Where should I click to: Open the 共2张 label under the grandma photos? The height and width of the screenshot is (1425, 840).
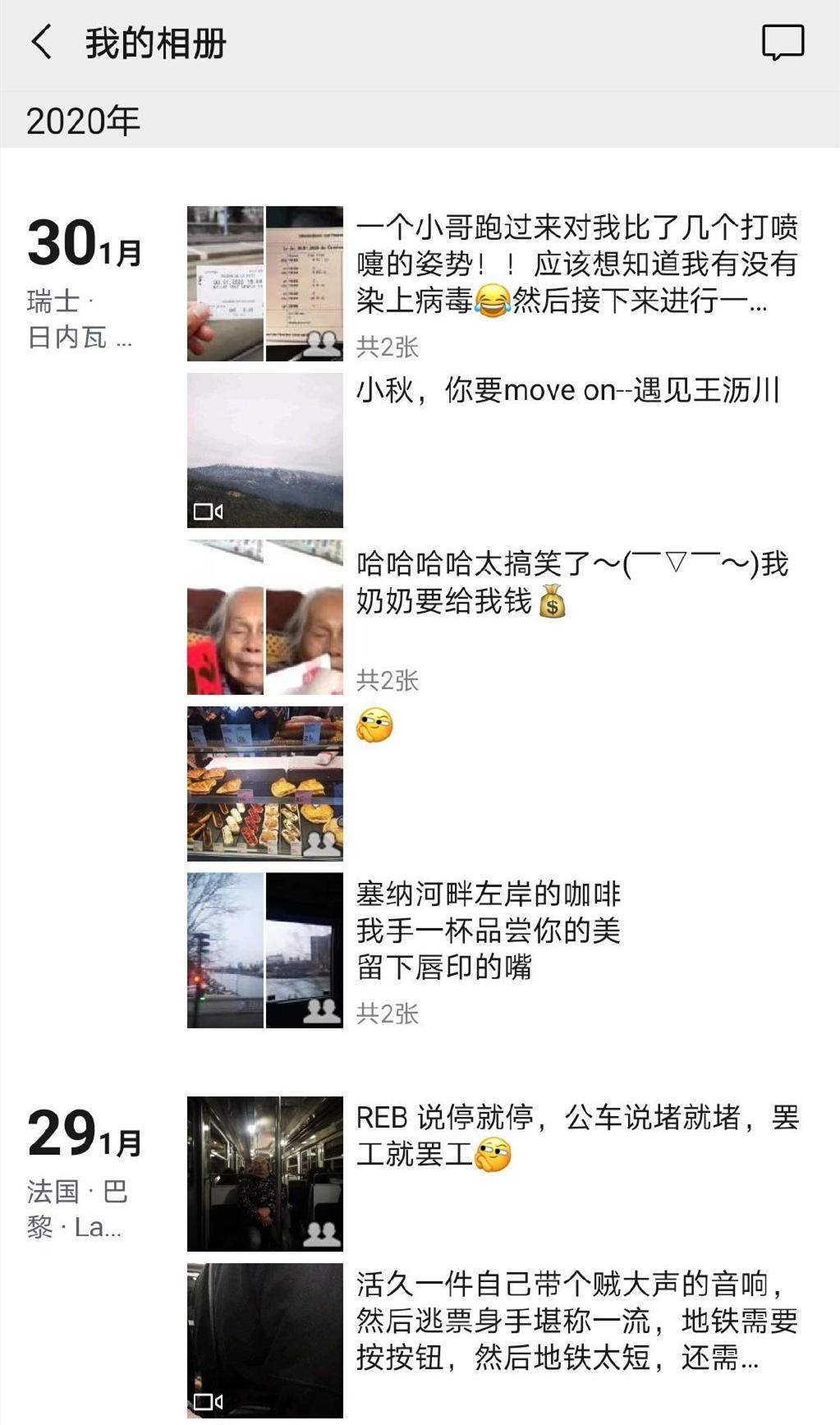click(x=388, y=680)
